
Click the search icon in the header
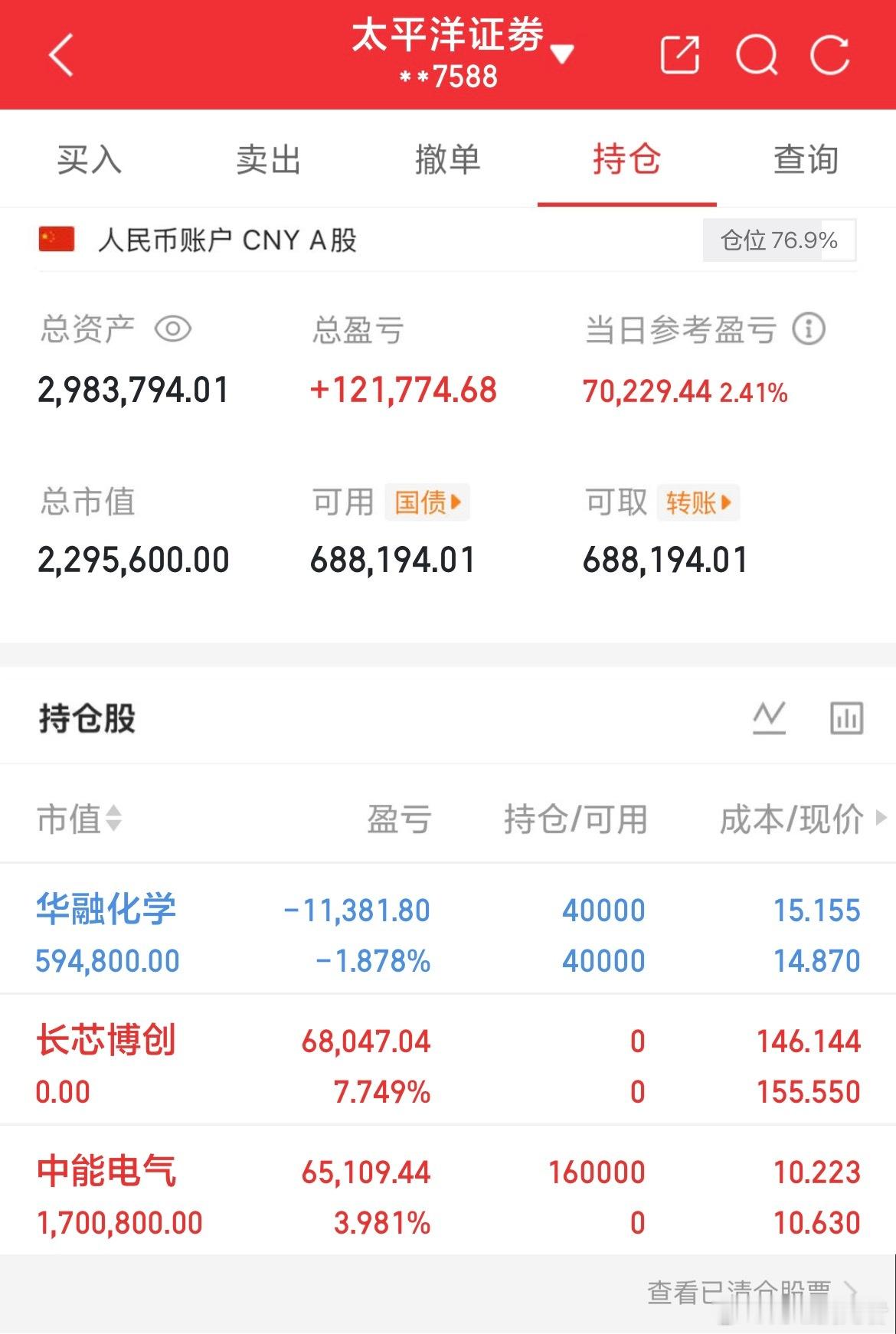pos(757,55)
